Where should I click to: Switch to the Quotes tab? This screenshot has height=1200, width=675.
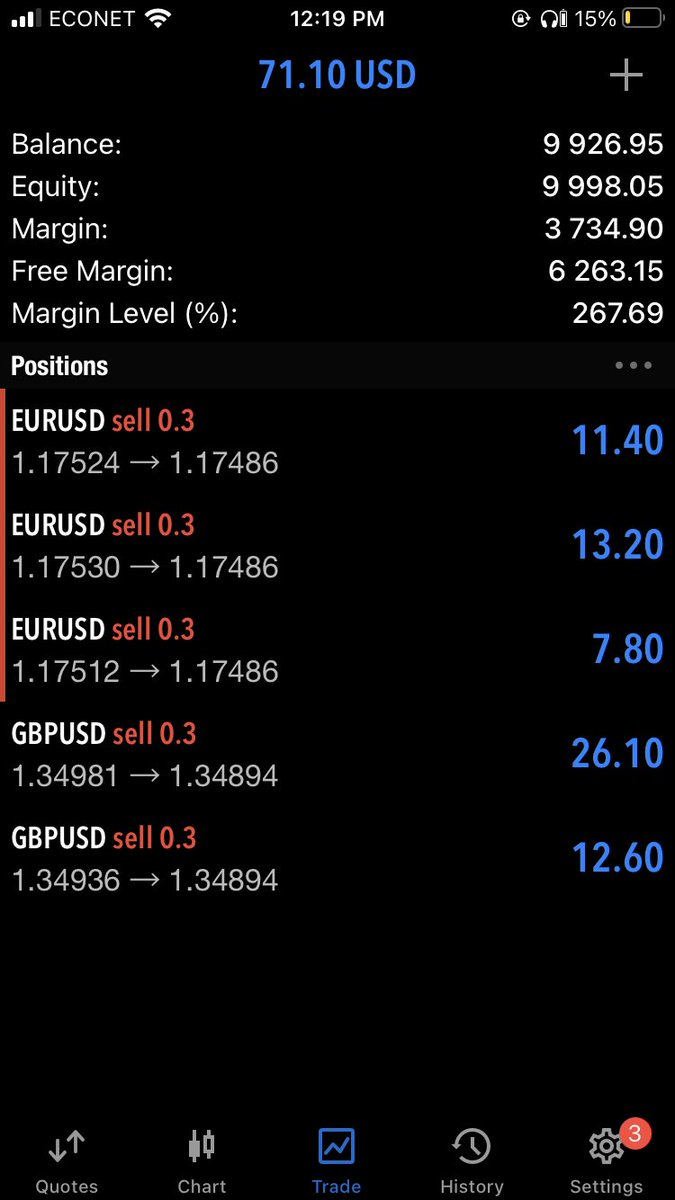67,1160
